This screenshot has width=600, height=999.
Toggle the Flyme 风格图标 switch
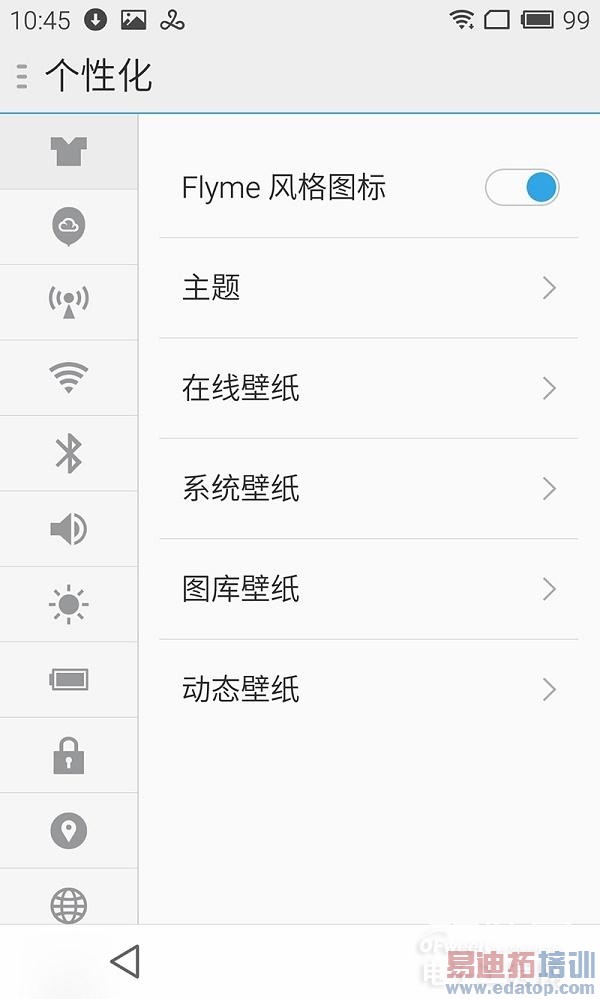pyautogui.click(x=521, y=188)
